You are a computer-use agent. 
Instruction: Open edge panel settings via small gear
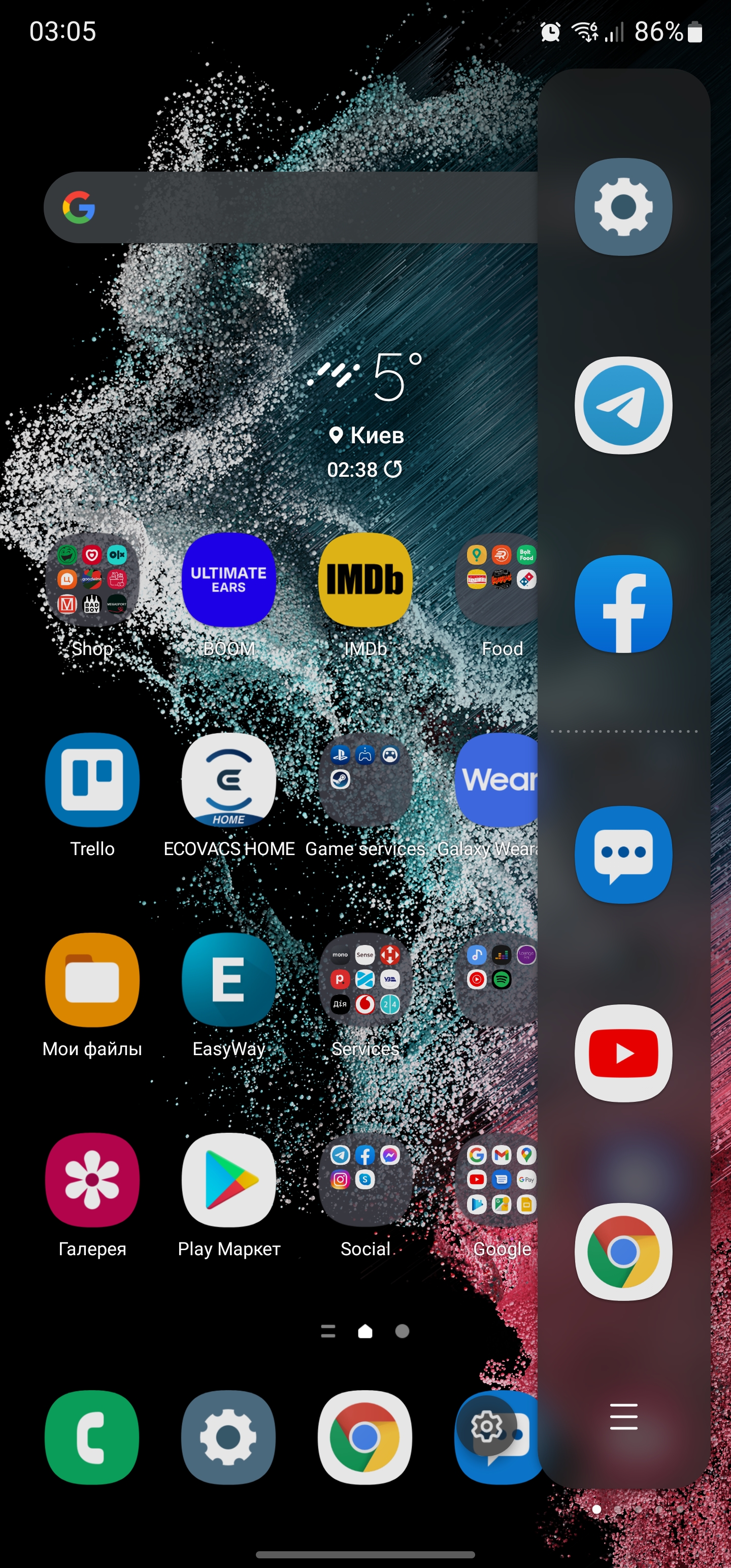point(486,1426)
